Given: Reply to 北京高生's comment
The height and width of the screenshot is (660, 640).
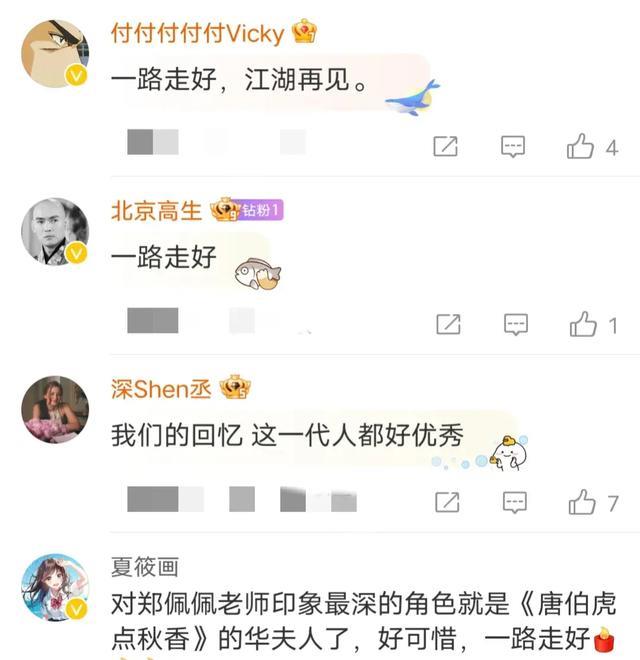Looking at the screenshot, I should (515, 324).
